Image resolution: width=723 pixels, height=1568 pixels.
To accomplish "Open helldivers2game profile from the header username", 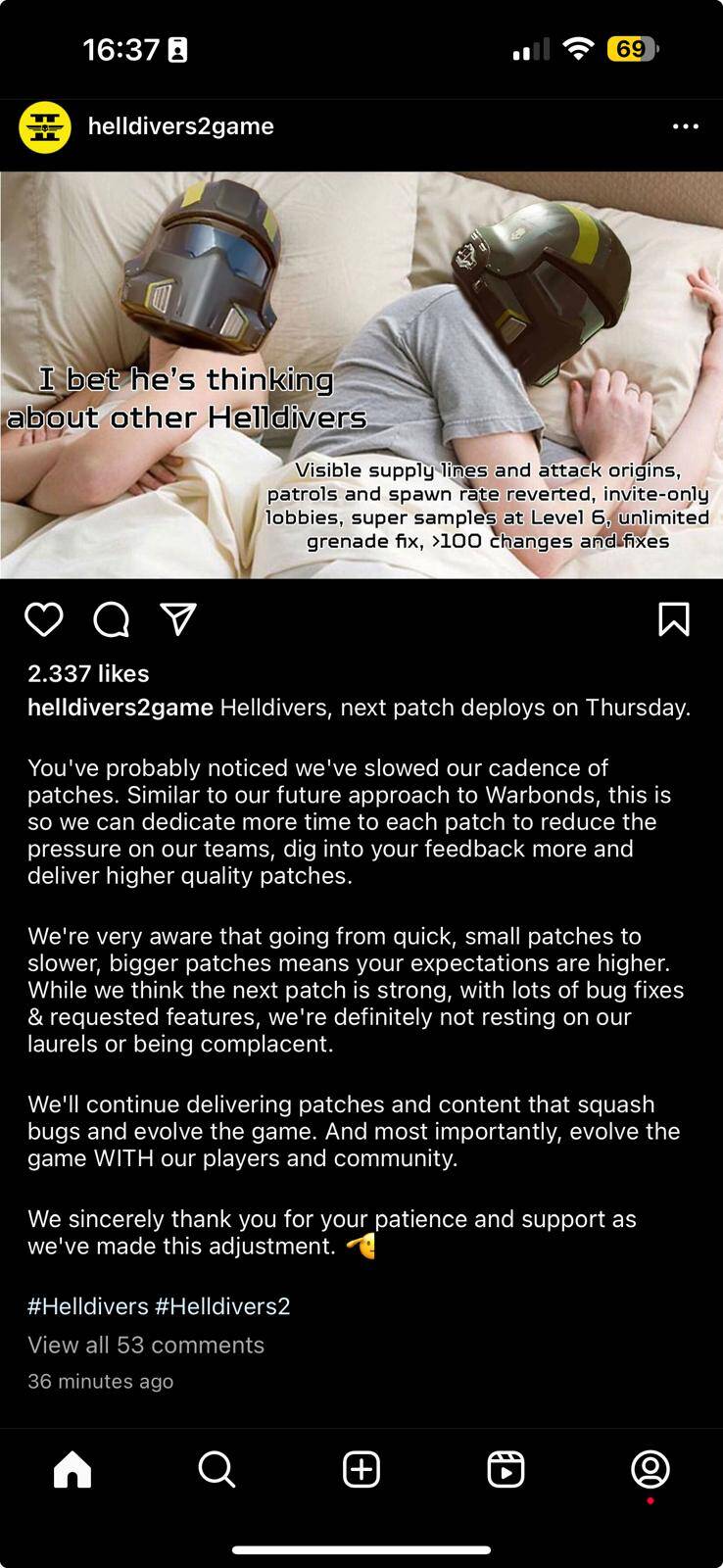I will coord(181,126).
